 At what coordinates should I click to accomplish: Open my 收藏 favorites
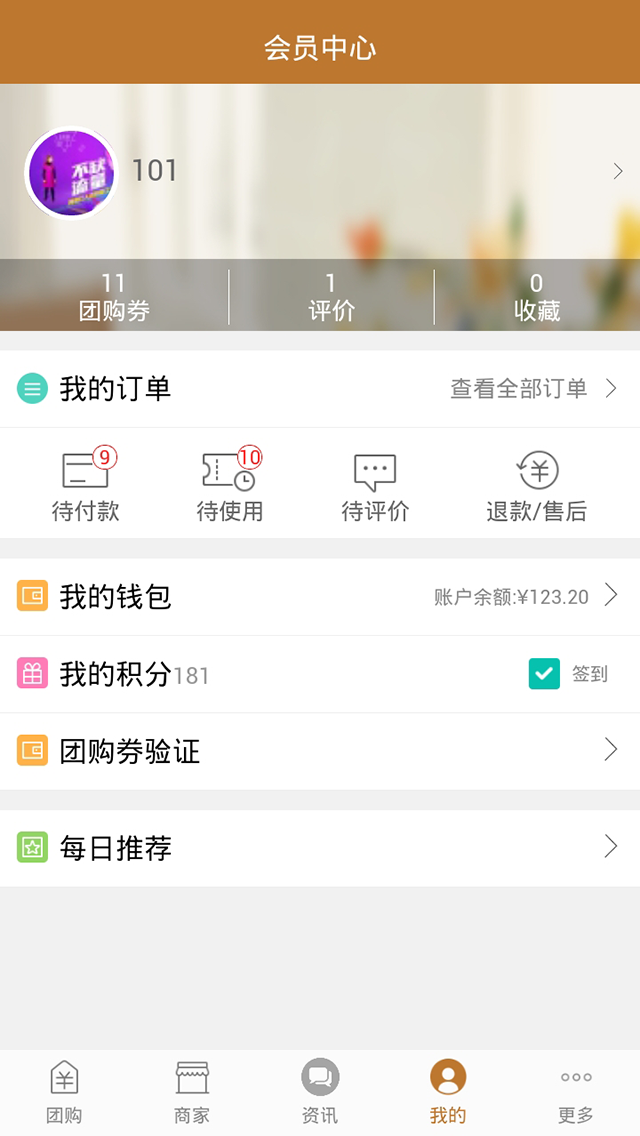[537, 297]
